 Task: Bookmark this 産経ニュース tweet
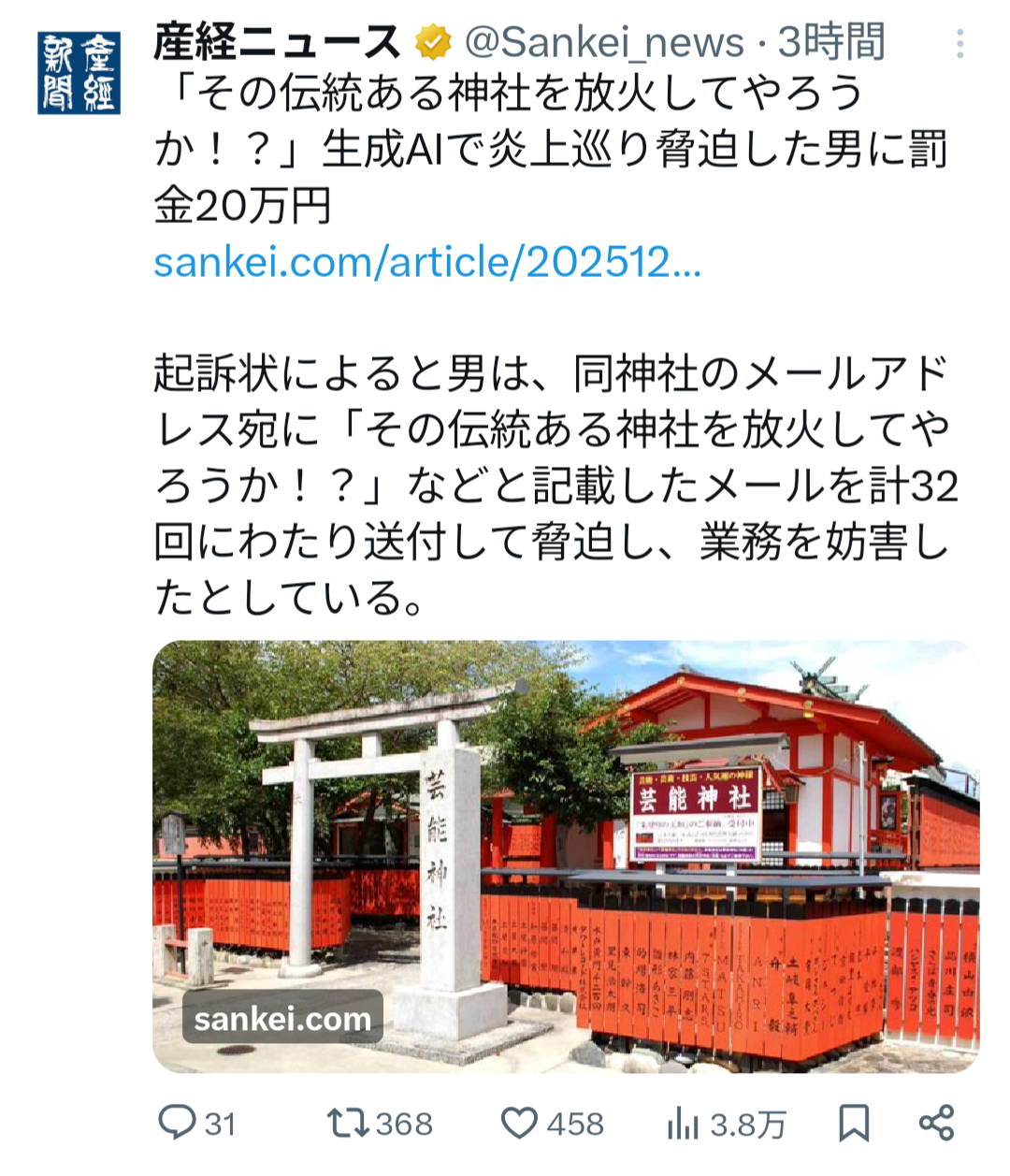pos(853,1123)
